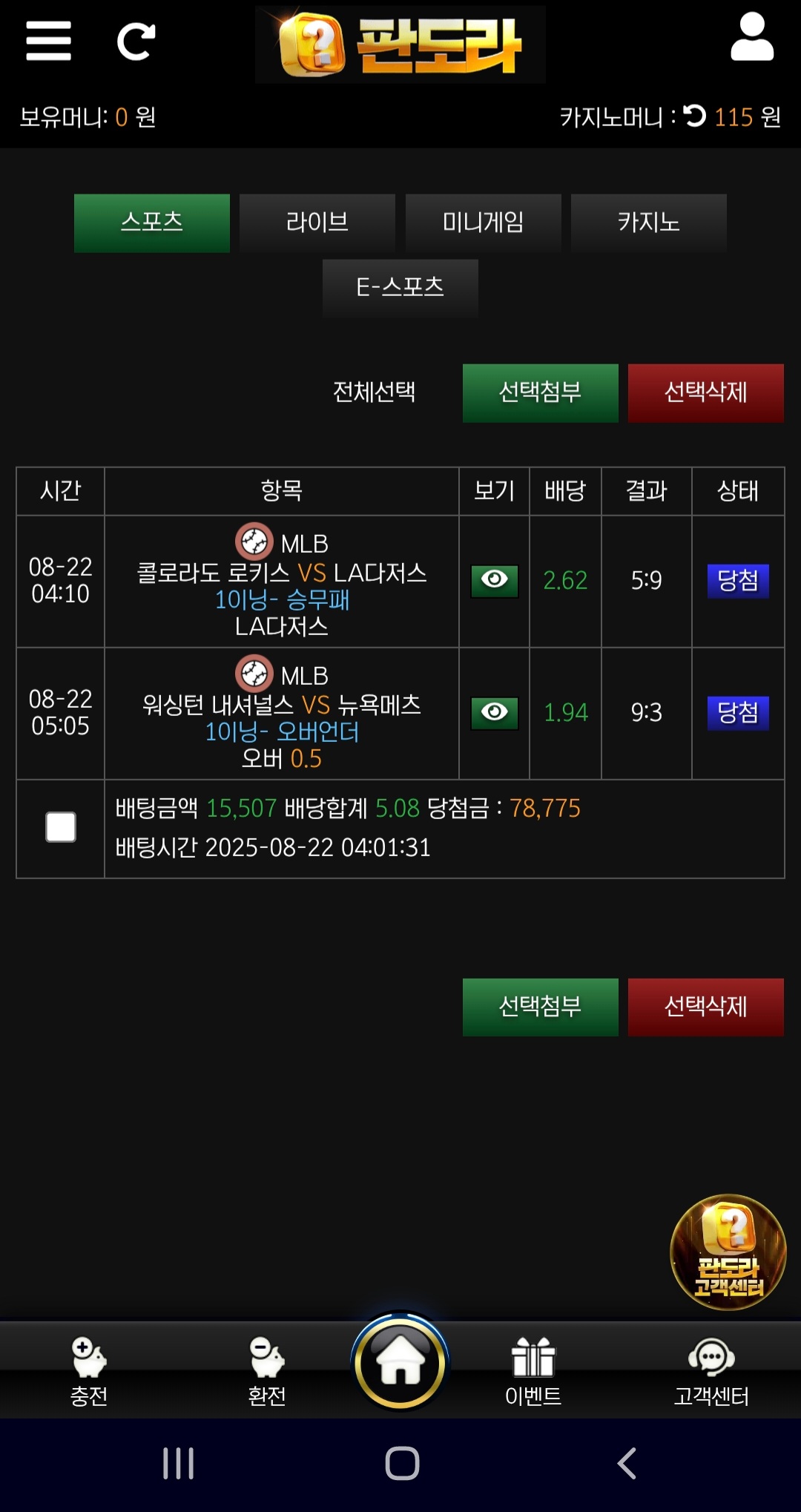
Task: Select the 스포츠 tab
Action: pos(152,223)
